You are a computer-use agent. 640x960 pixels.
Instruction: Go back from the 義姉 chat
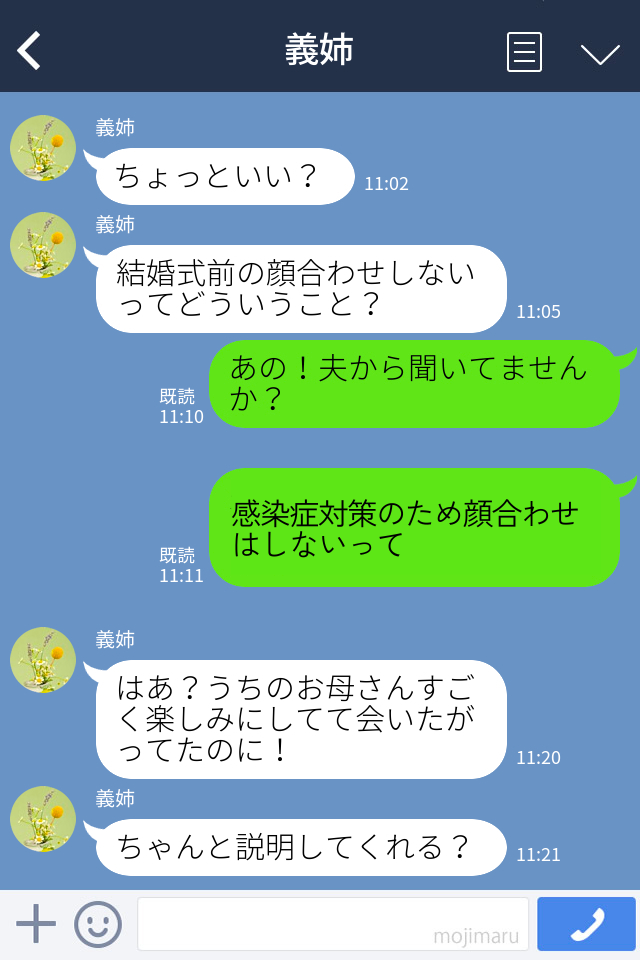pyautogui.click(x=29, y=50)
